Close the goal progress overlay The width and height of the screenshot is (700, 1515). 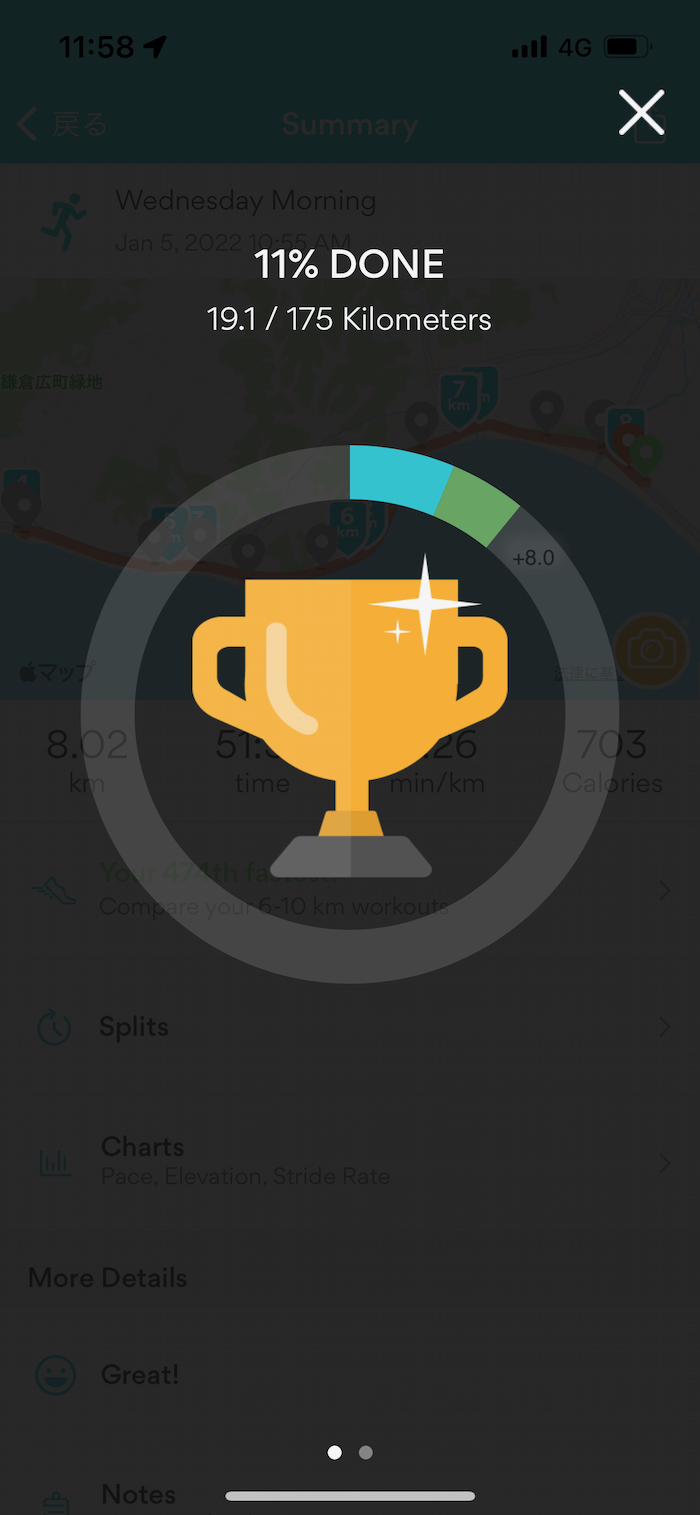[641, 113]
